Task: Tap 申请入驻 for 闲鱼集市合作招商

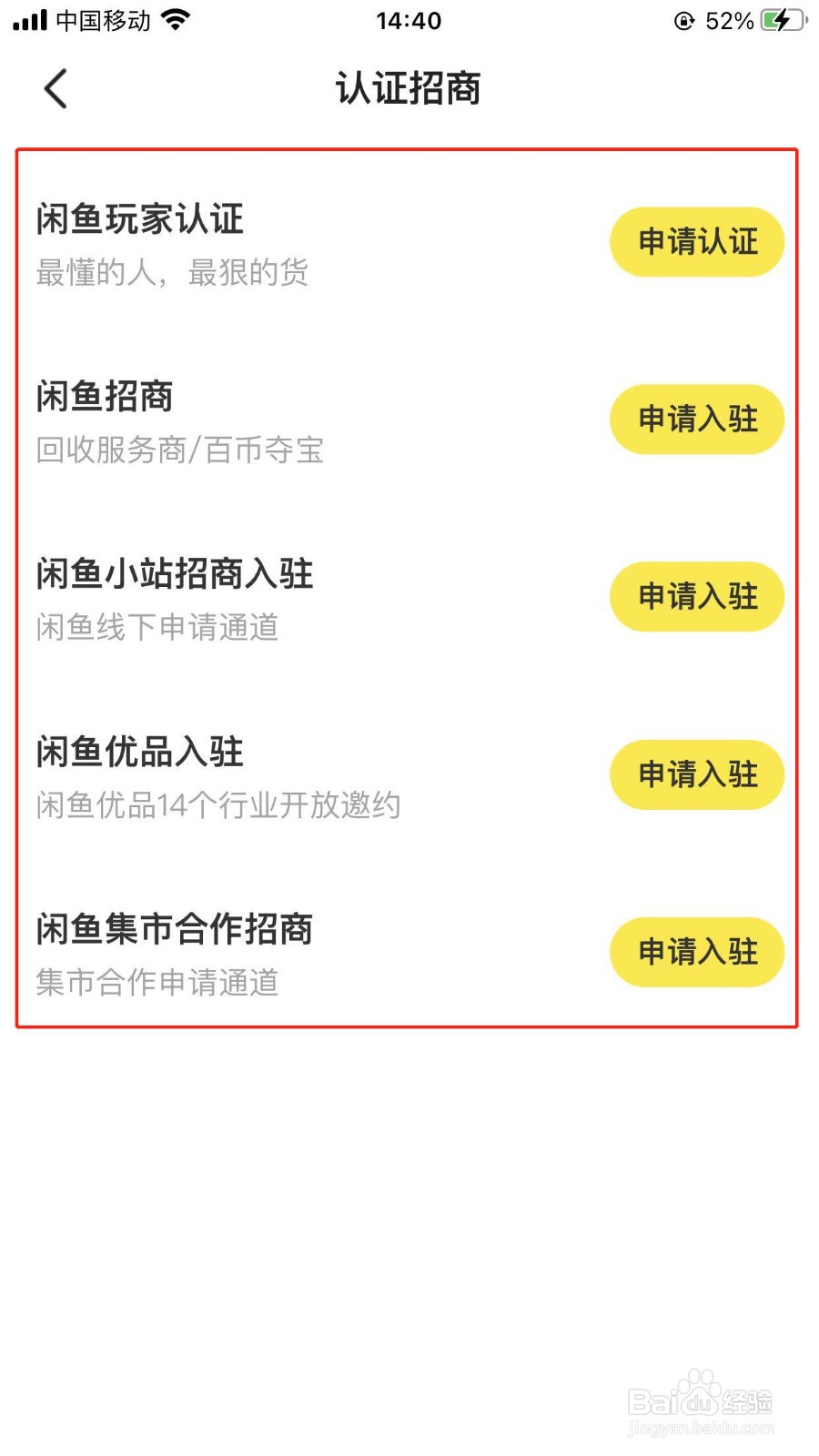Action: pyautogui.click(x=696, y=952)
